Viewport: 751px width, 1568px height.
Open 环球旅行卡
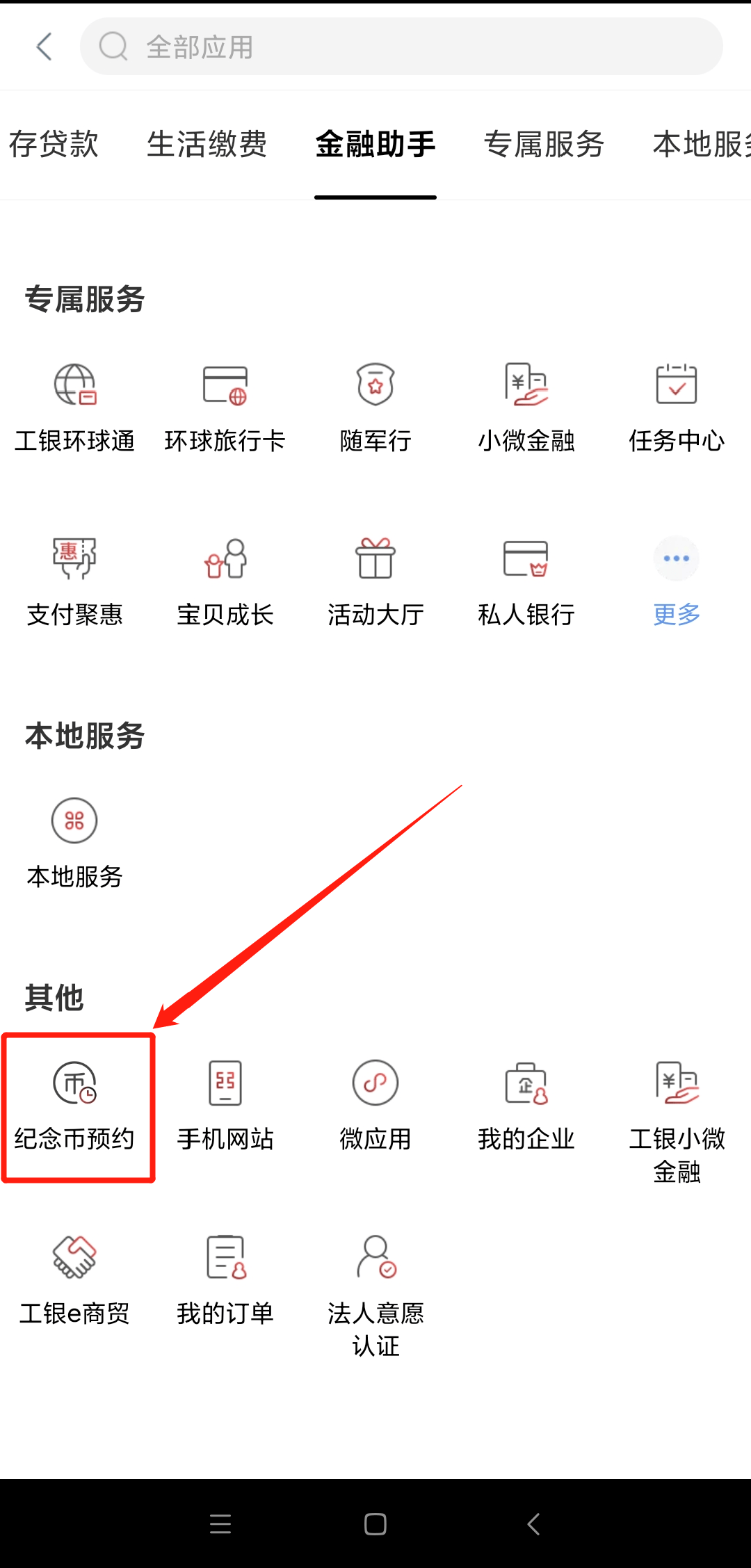coord(225,407)
